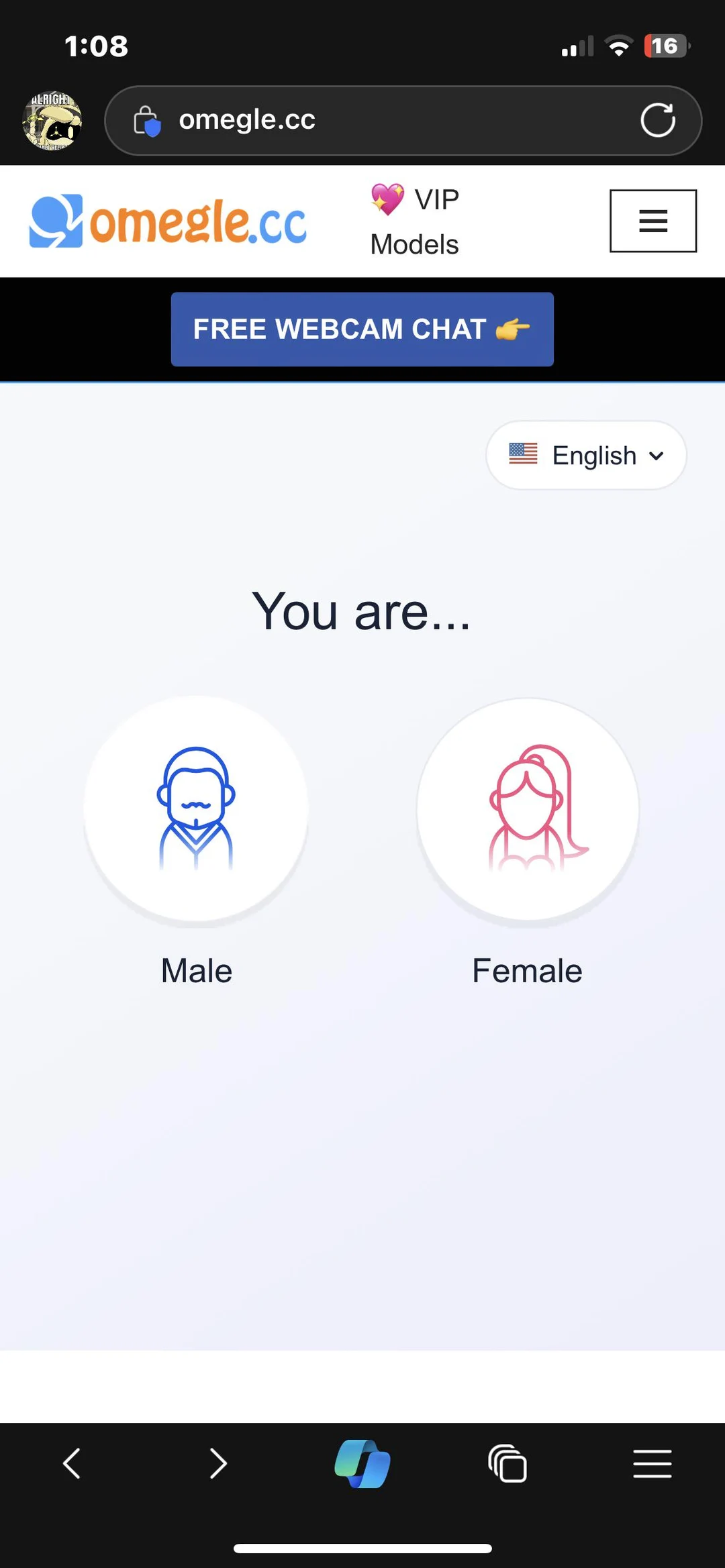Screen dimensions: 725x1568
Task: Select Female as your gender
Action: 528,810
